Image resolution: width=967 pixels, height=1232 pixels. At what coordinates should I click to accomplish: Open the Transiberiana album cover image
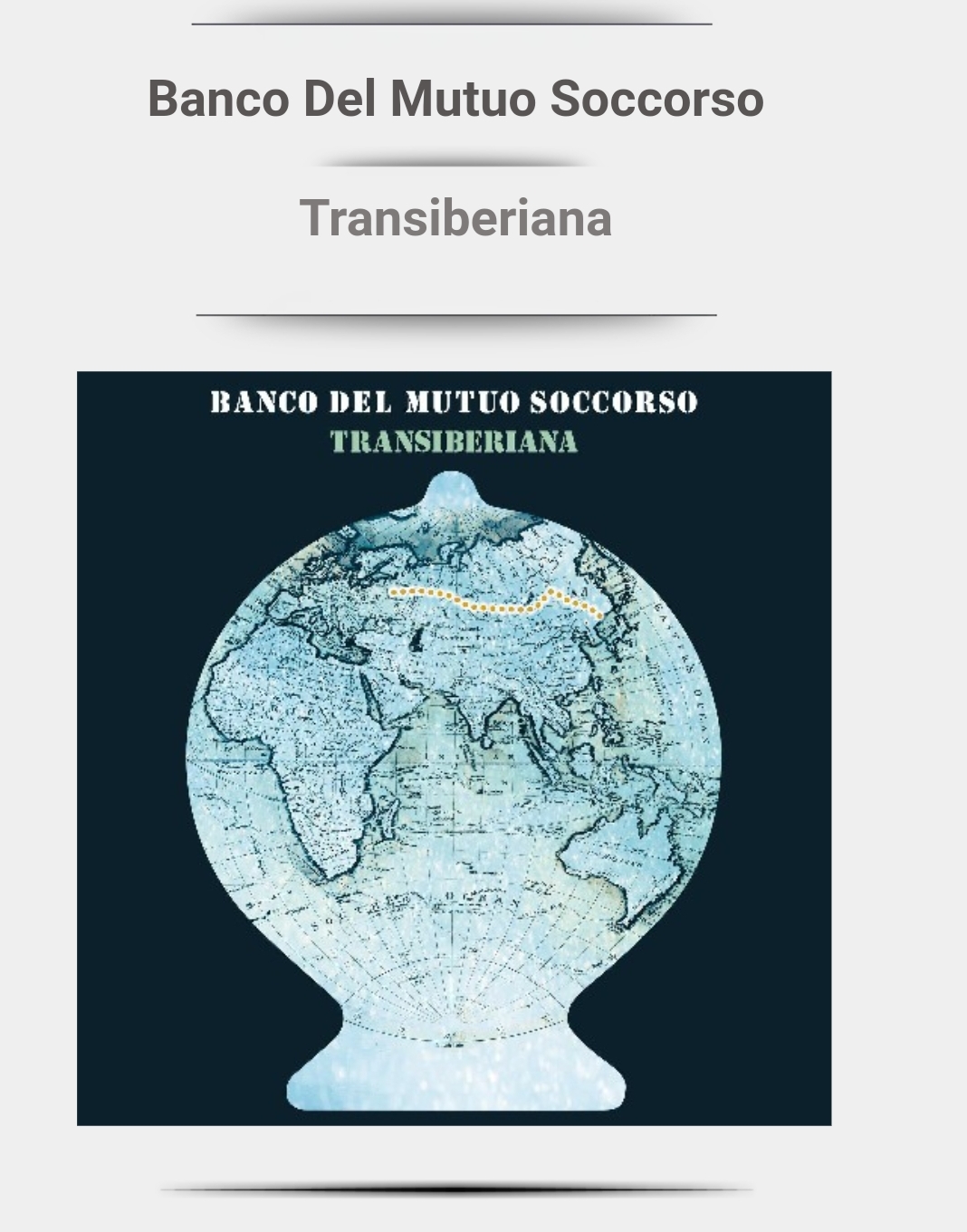(x=454, y=748)
